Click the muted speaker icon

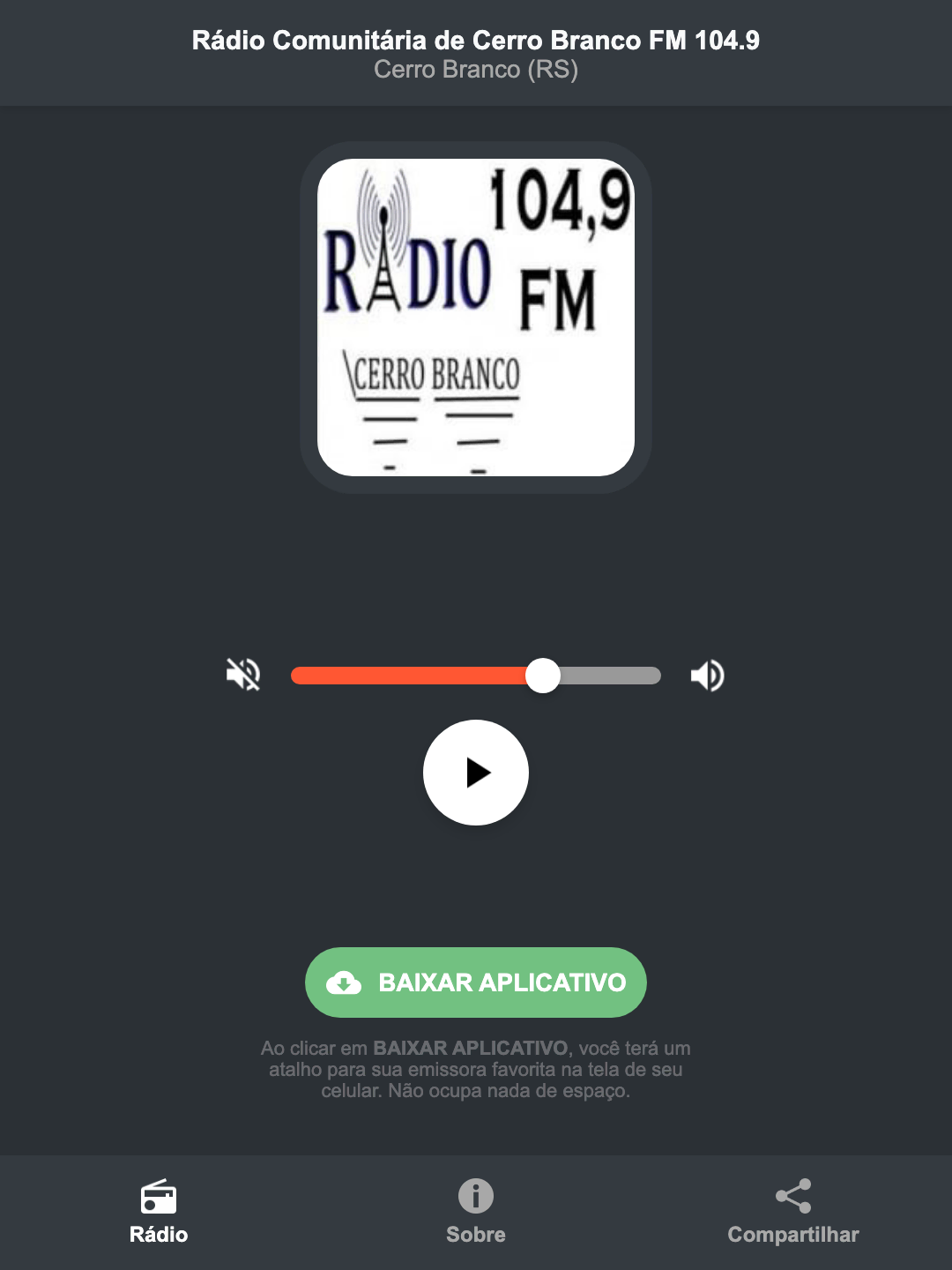242,675
